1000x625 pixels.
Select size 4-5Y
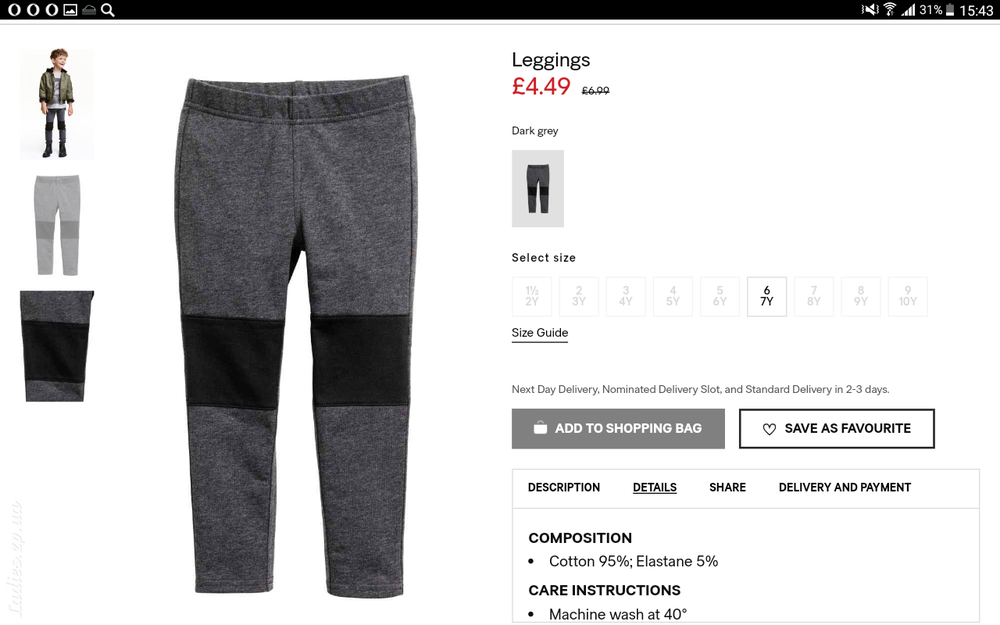[673, 296]
